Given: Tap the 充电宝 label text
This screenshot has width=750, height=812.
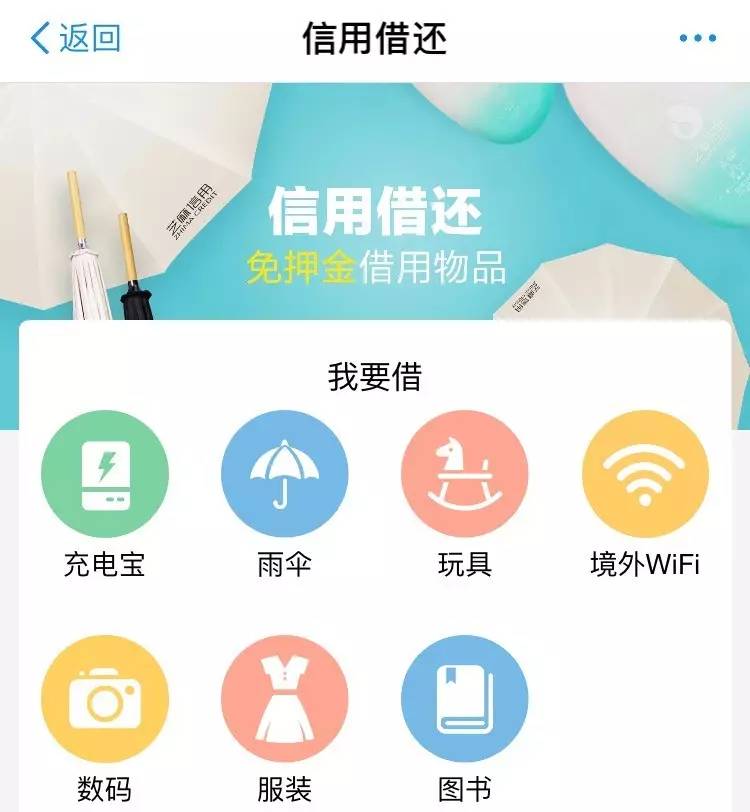Looking at the screenshot, I should [103, 565].
